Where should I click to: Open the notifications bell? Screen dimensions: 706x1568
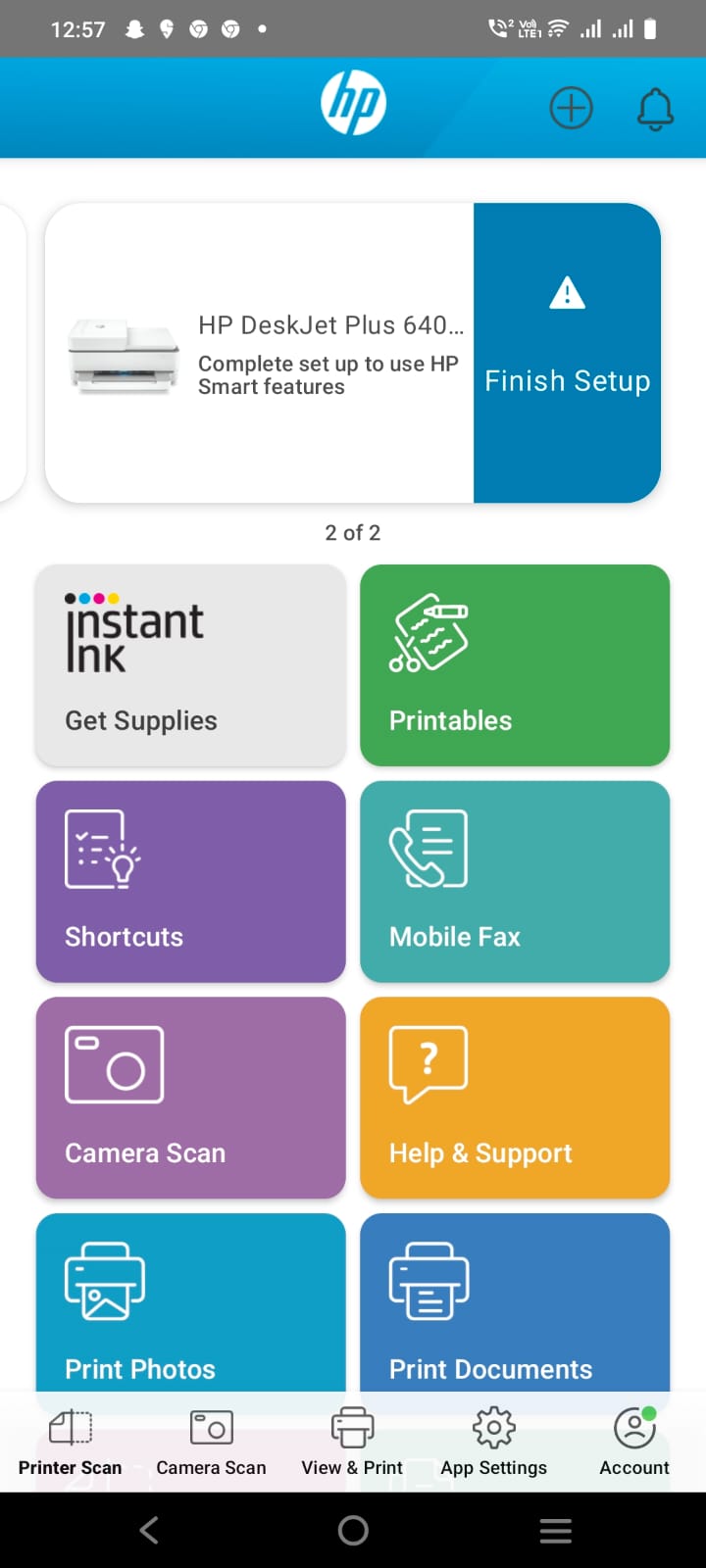pyautogui.click(x=655, y=108)
